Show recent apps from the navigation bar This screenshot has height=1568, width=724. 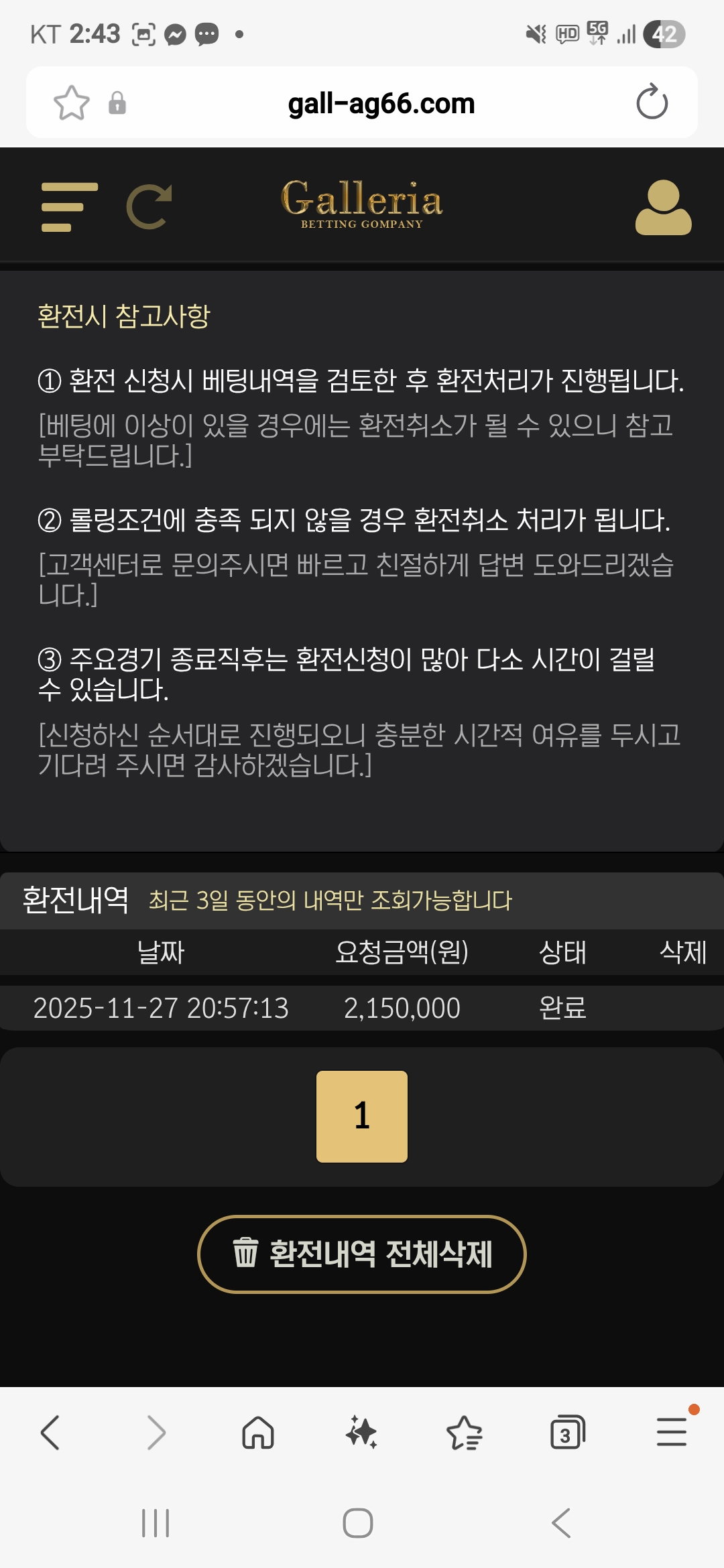pos(156,1523)
